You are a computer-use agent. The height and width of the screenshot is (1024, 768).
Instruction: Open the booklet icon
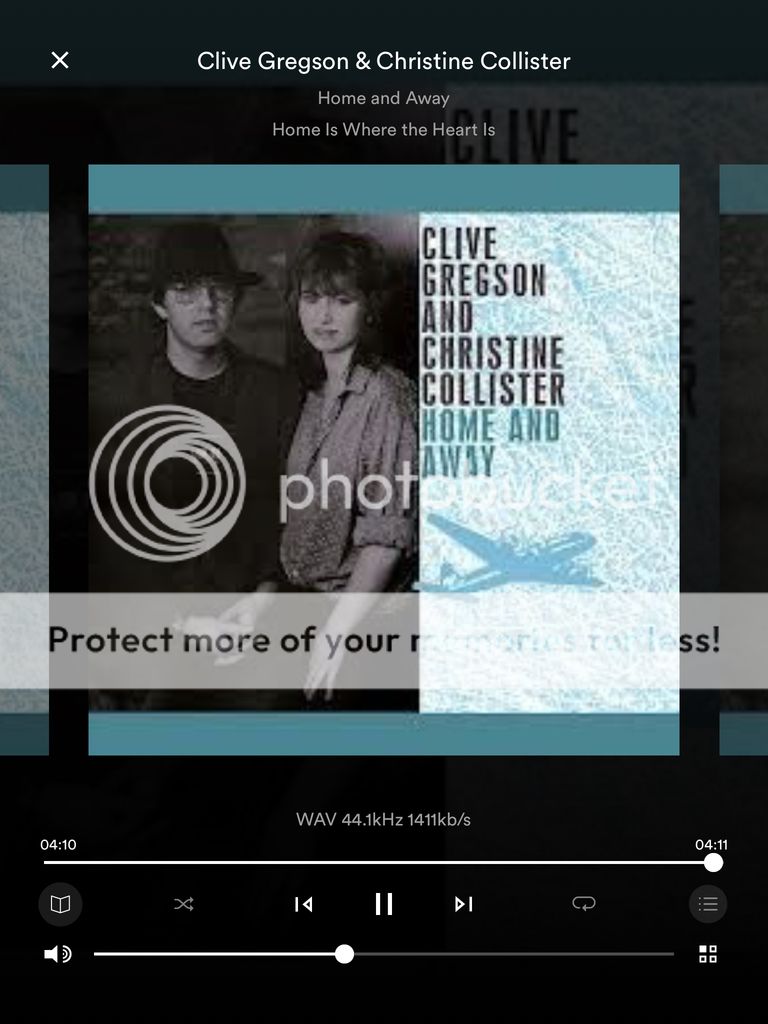point(60,904)
